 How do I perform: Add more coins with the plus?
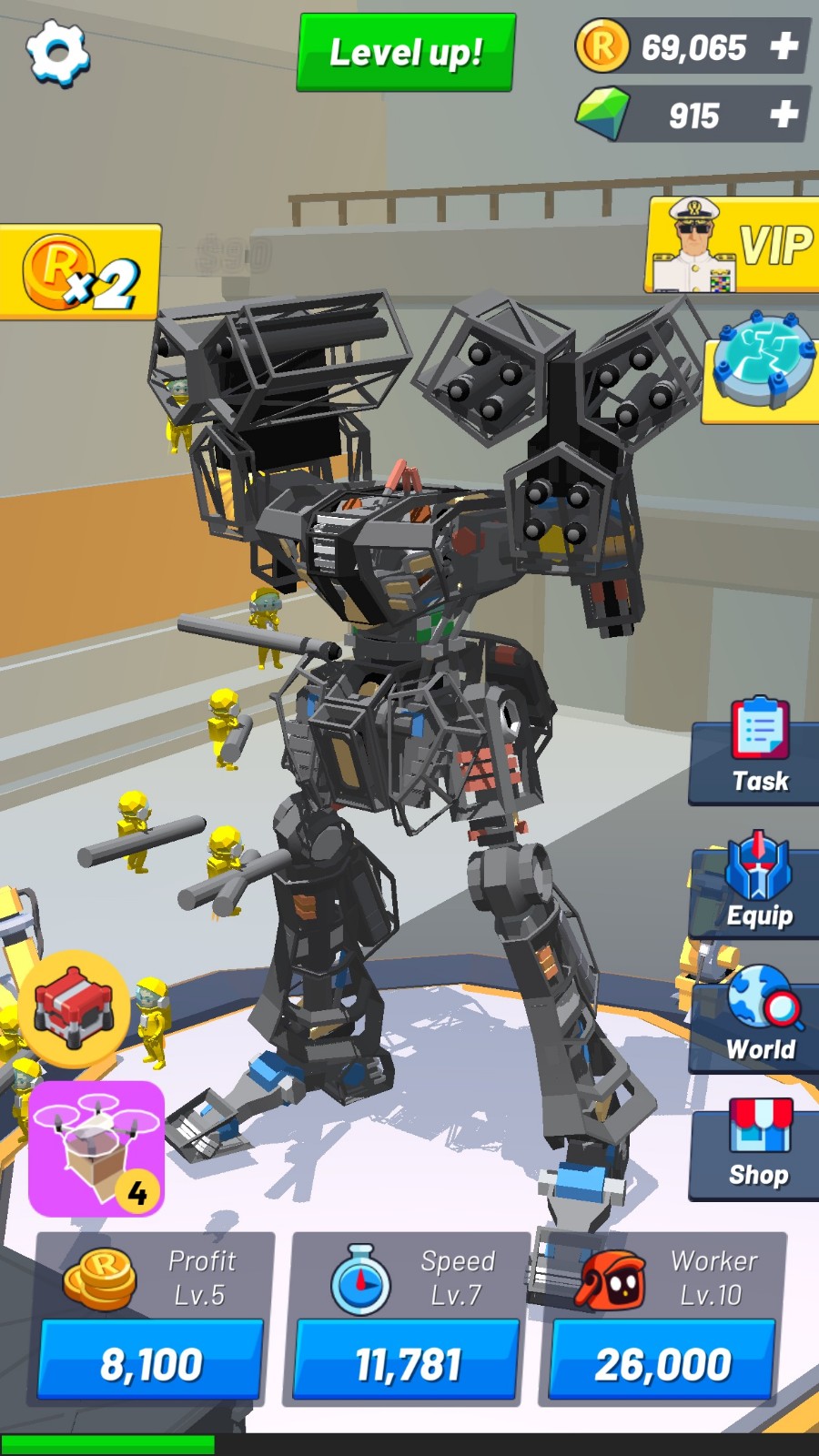point(784,45)
